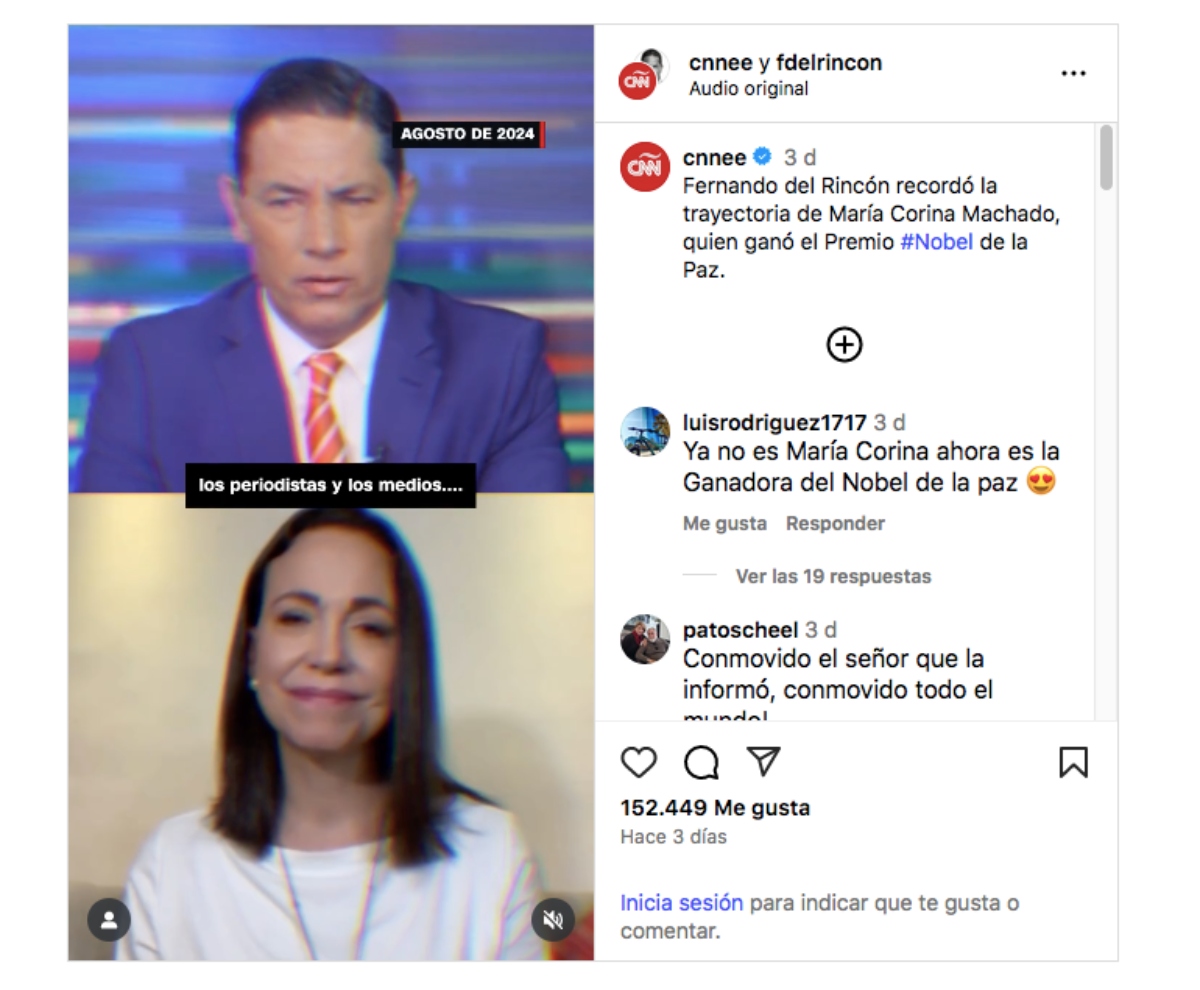The image size is (1200, 990).
Task: Show tagged people on the video
Action: click(109, 920)
